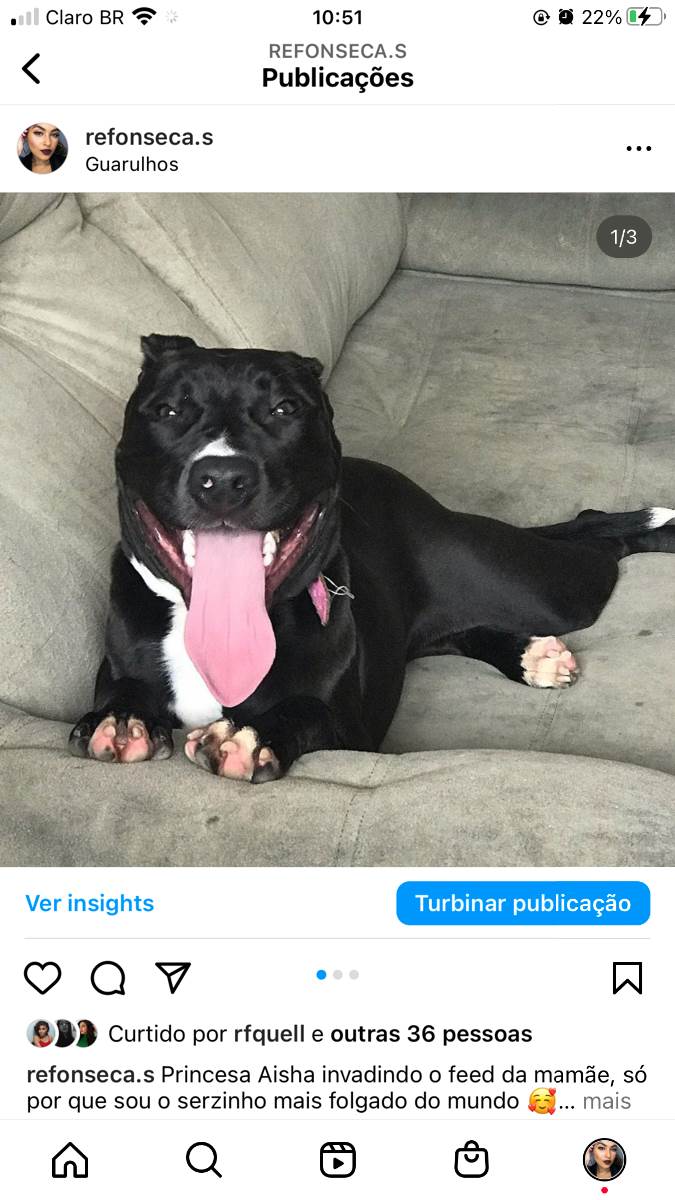Switch to the Reels tab

(338, 1160)
